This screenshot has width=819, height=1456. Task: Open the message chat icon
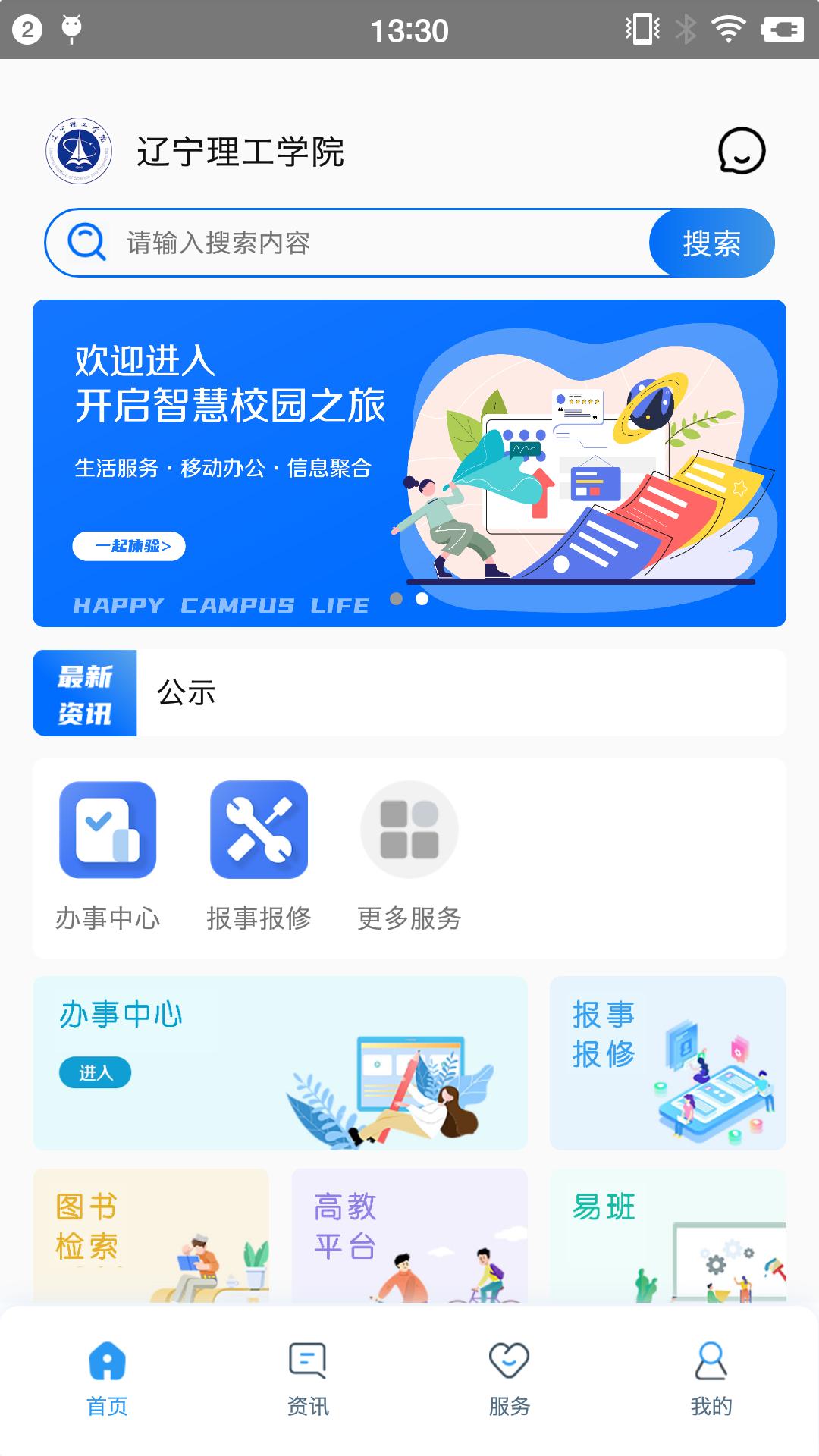(741, 151)
